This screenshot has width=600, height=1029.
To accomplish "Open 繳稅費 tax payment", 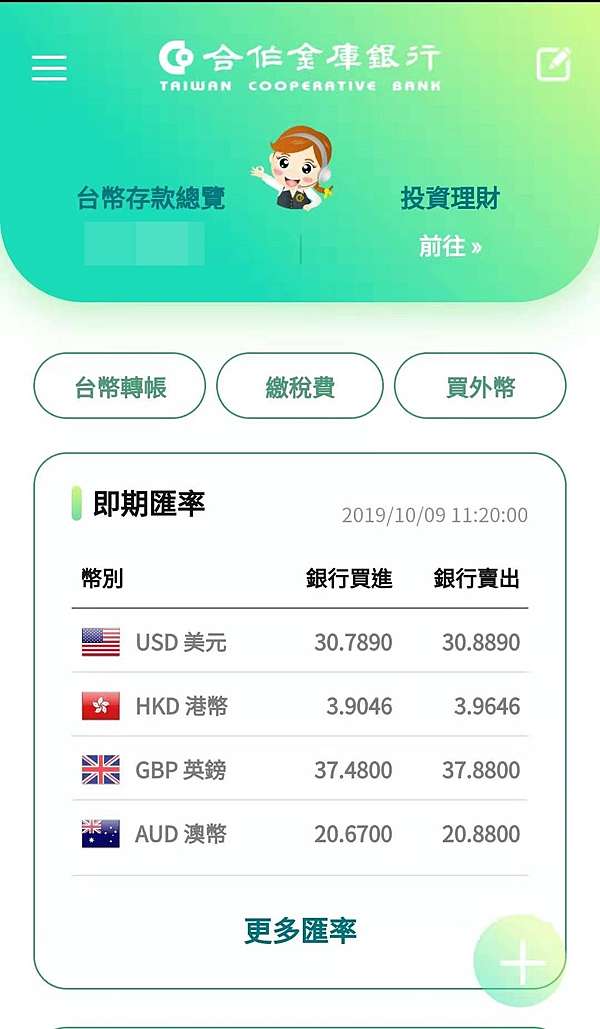I will pos(300,386).
